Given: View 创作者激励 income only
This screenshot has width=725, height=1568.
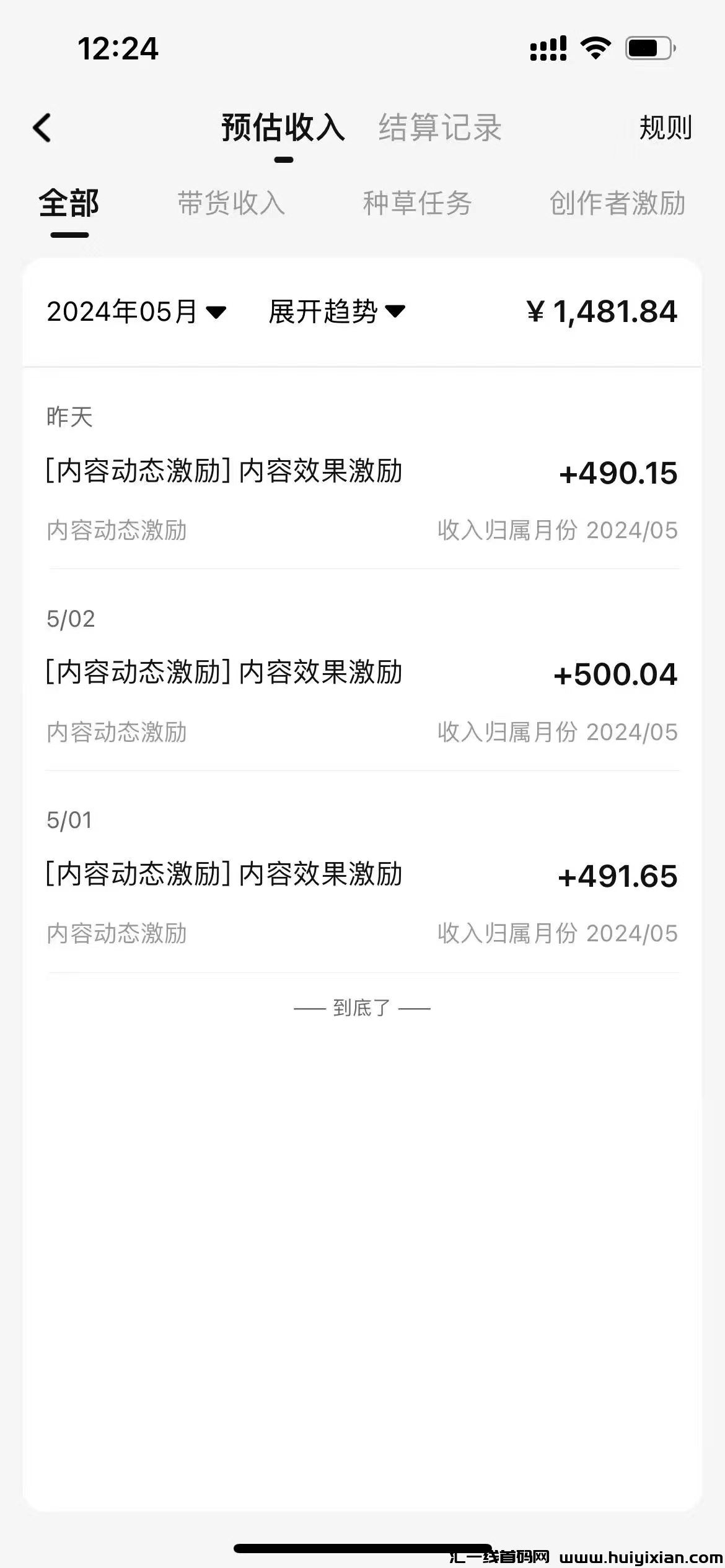Looking at the screenshot, I should pos(617,204).
